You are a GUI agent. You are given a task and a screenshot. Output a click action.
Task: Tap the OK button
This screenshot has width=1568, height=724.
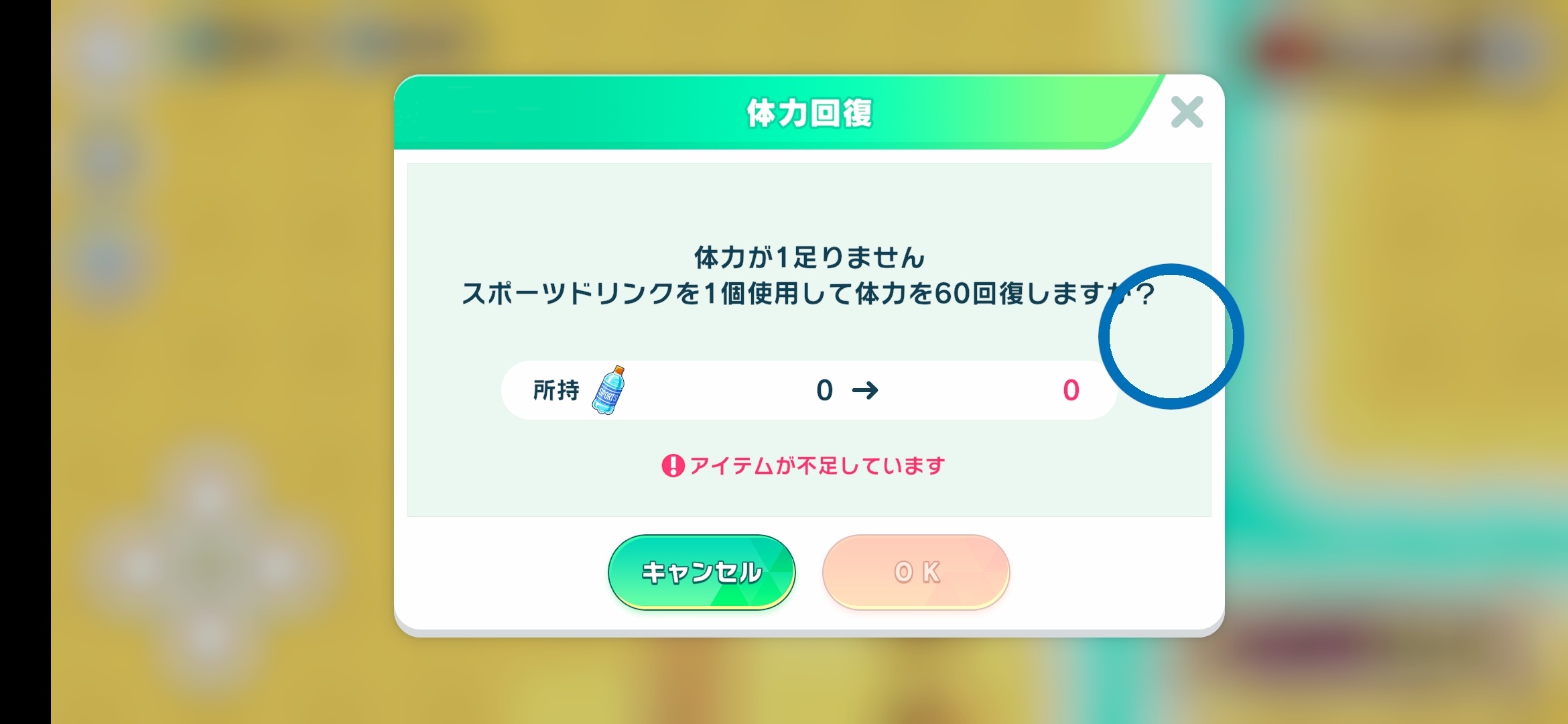pos(916,572)
